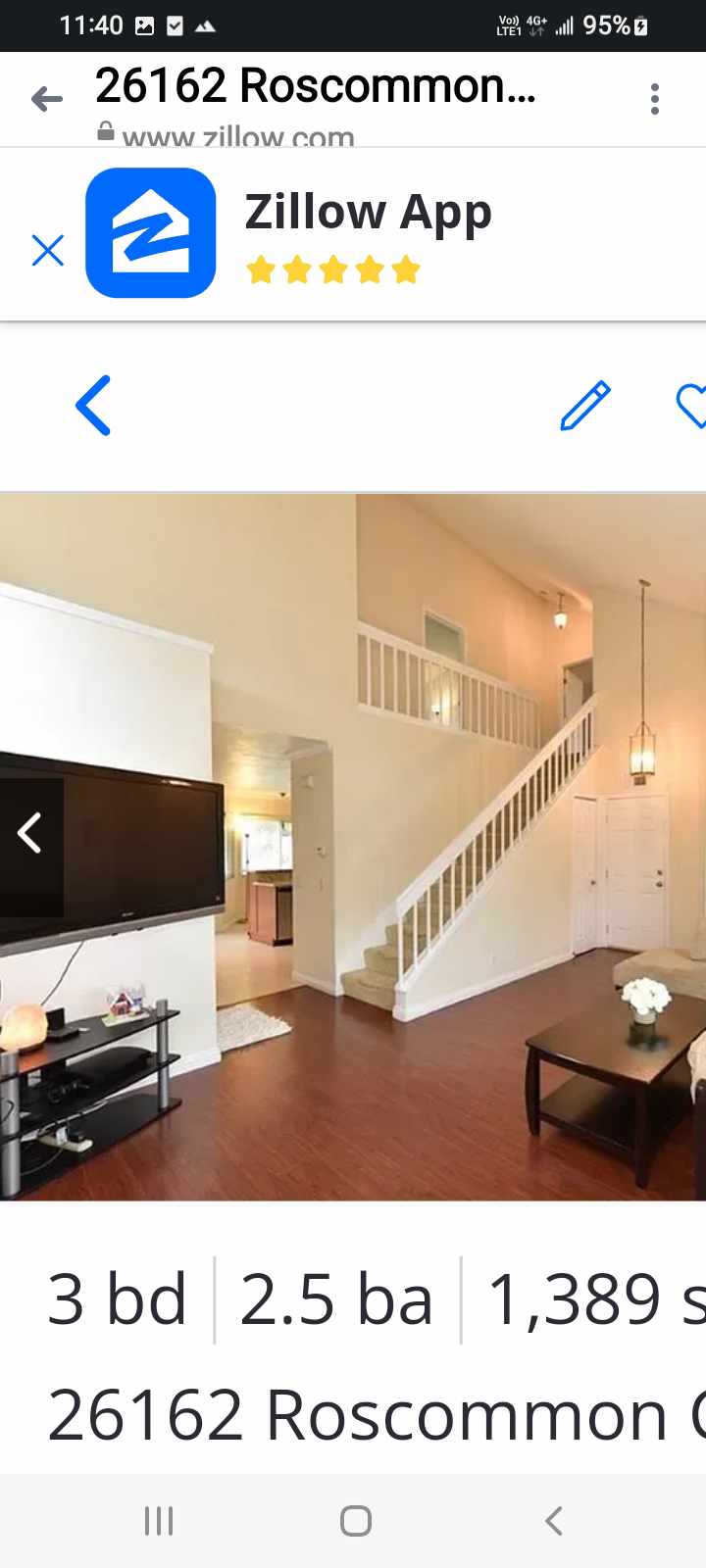Screen dimensions: 706x1568
Task: Open recent apps from the navigation bar
Action: [x=159, y=1521]
